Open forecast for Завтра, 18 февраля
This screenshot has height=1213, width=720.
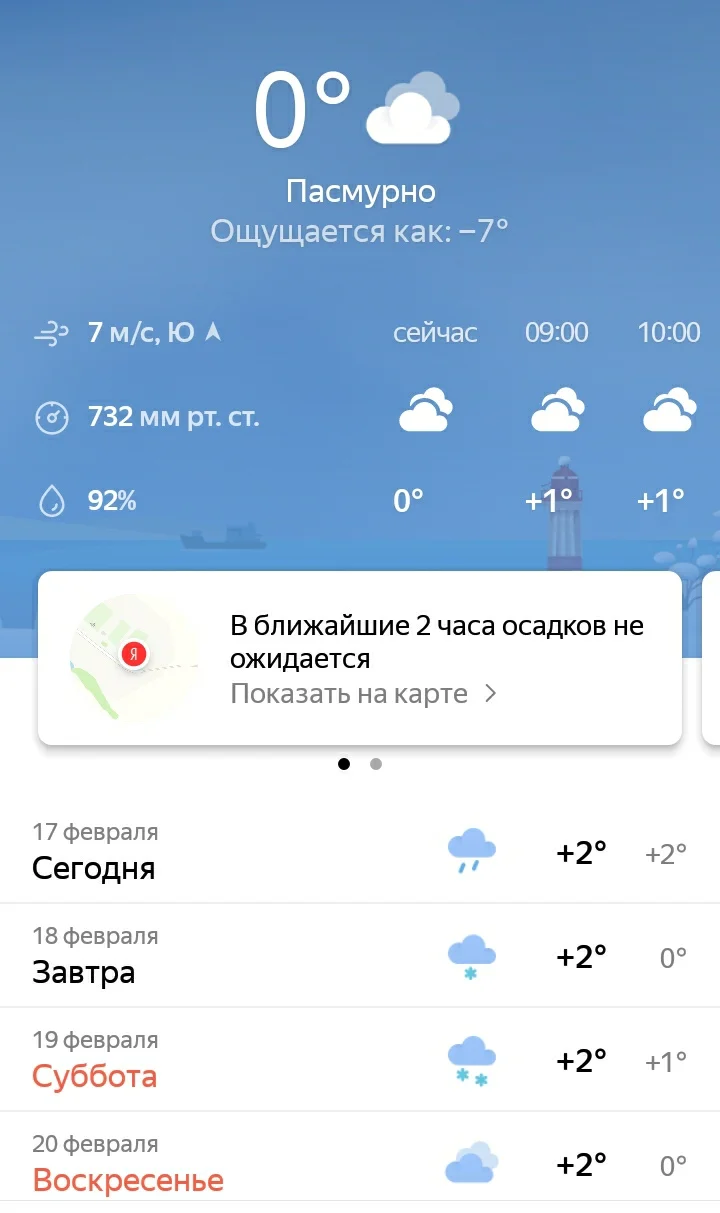[x=360, y=956]
